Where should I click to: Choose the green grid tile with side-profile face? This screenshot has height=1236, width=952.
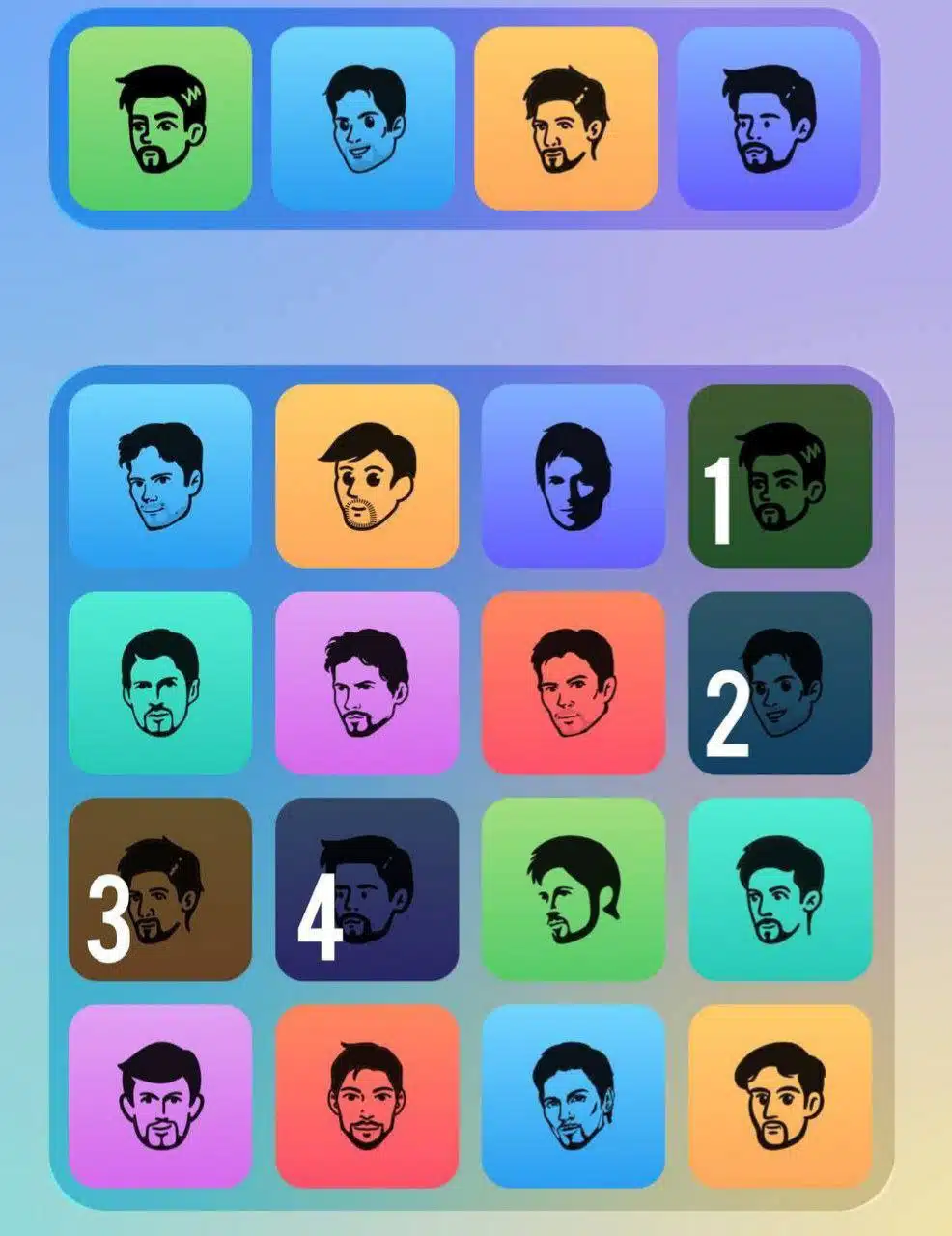point(573,889)
